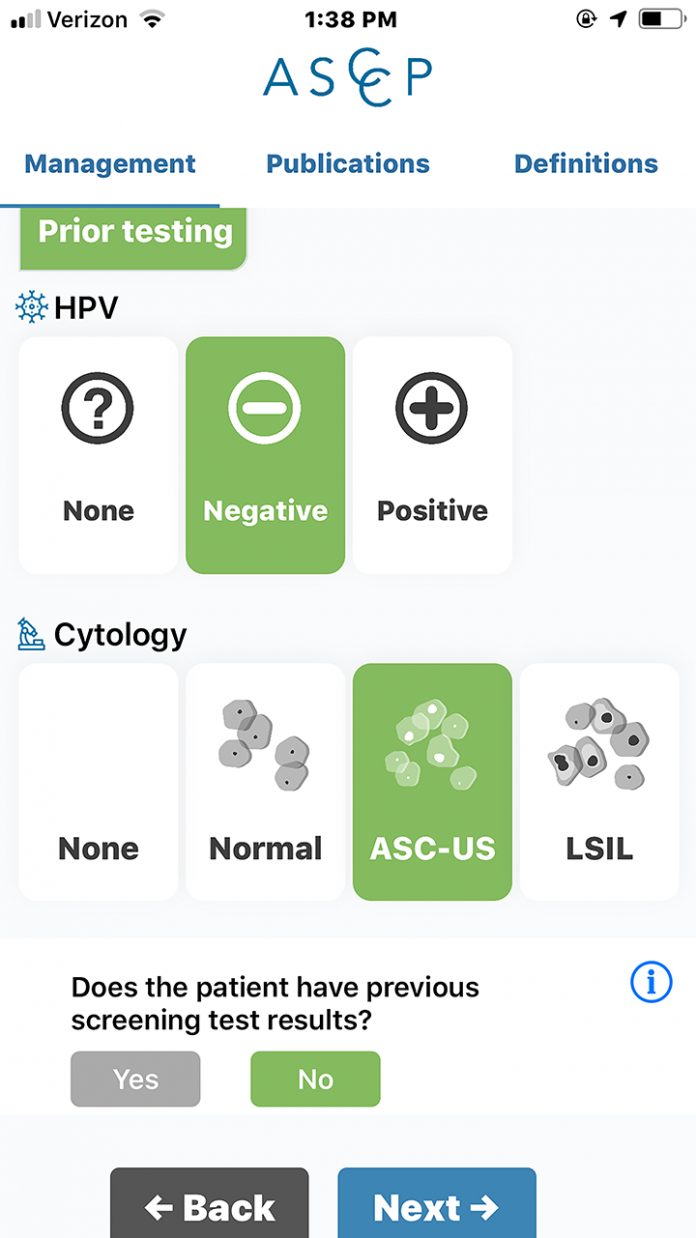Image resolution: width=696 pixels, height=1238 pixels.
Task: Pick ASC-US cytology result
Action: (x=432, y=782)
